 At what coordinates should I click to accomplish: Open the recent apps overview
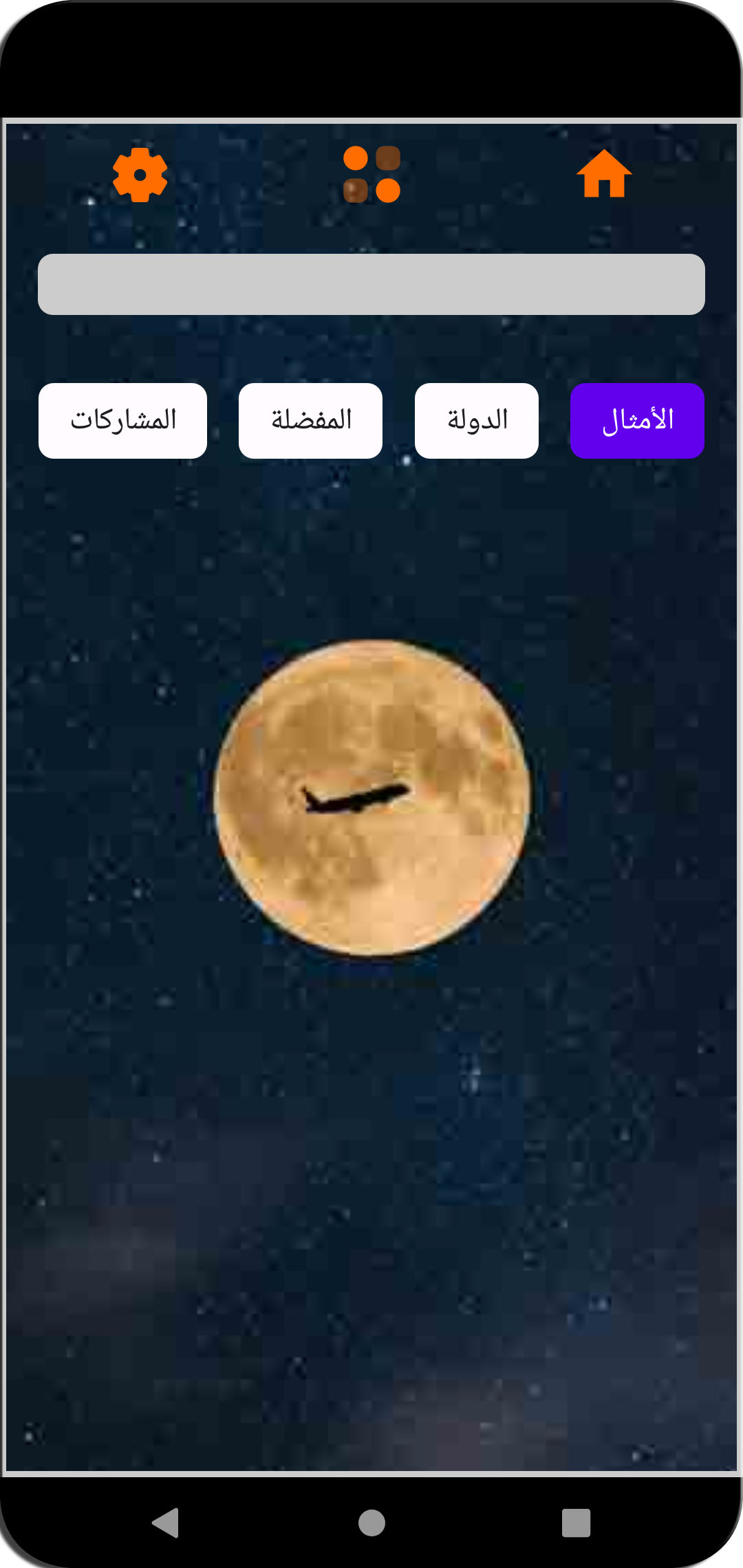(x=576, y=1523)
